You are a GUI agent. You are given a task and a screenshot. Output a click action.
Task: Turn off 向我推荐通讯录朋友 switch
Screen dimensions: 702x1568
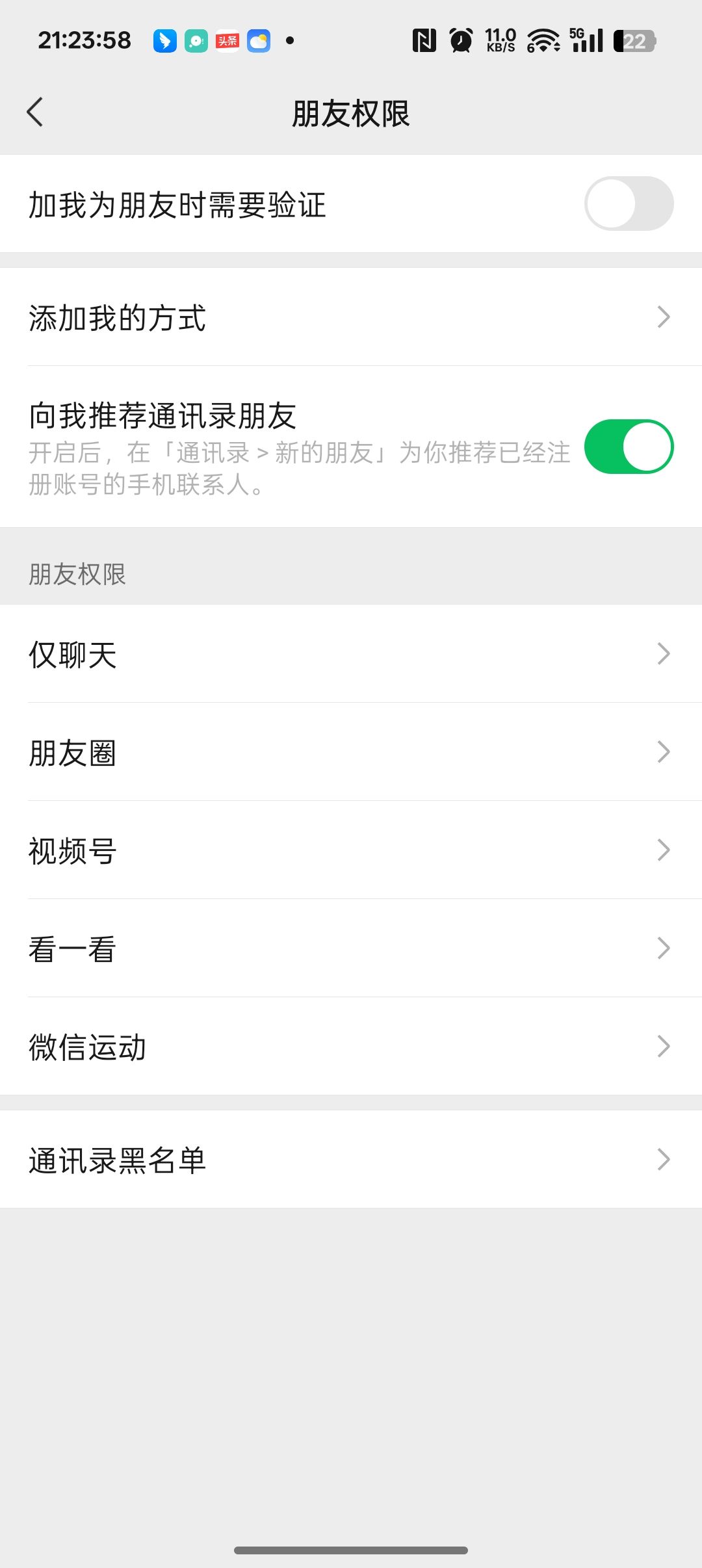628,447
